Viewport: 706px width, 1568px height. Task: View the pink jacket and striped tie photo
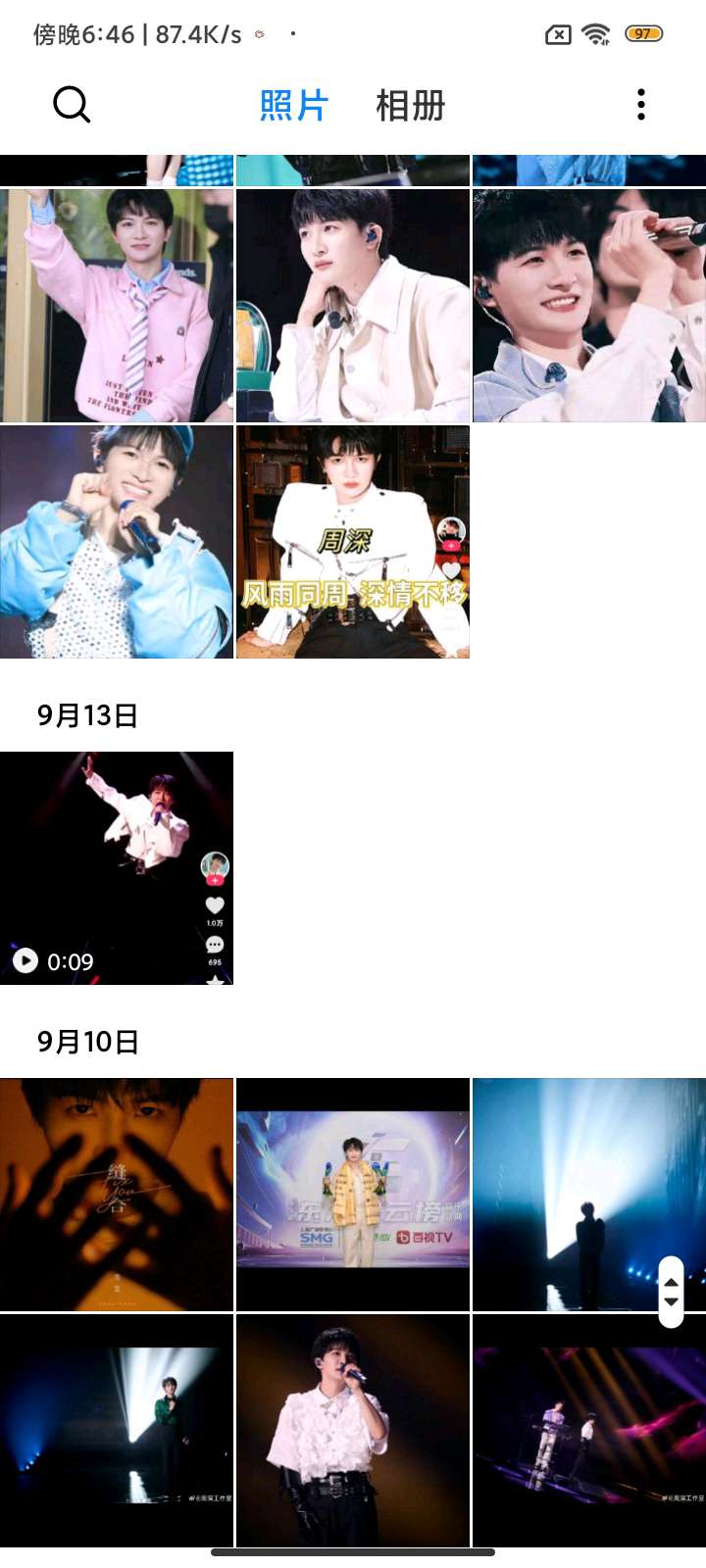117,306
